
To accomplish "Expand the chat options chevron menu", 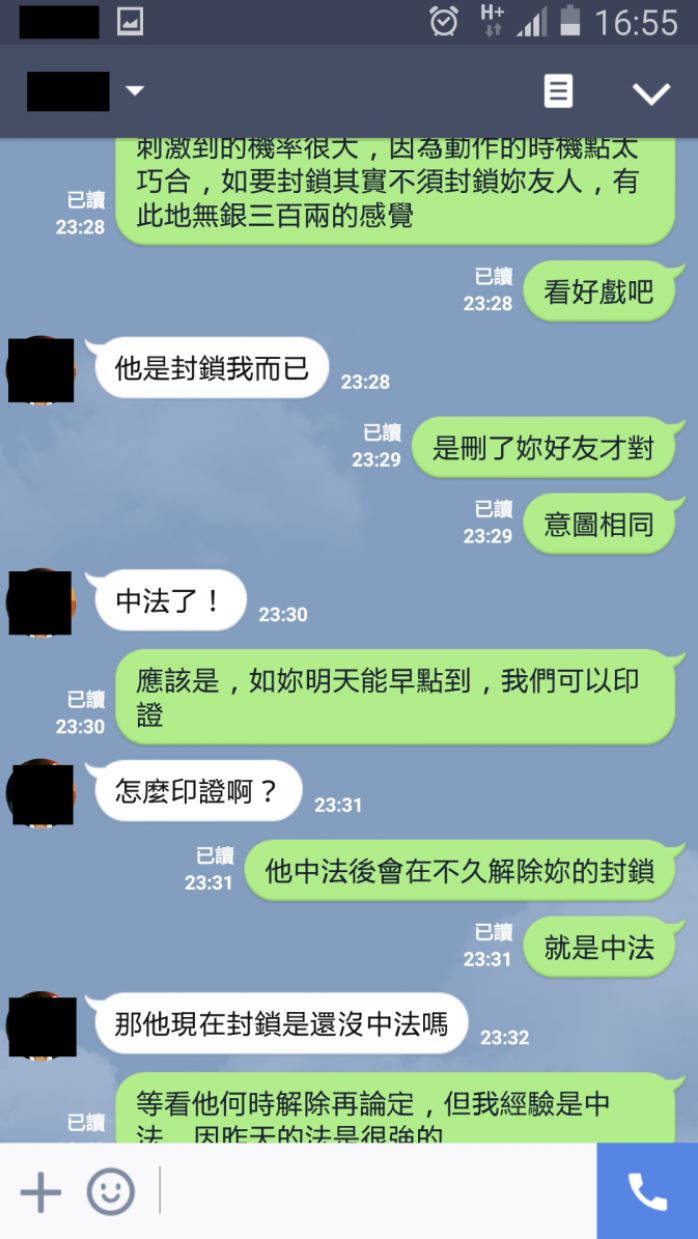I will tap(651, 93).
